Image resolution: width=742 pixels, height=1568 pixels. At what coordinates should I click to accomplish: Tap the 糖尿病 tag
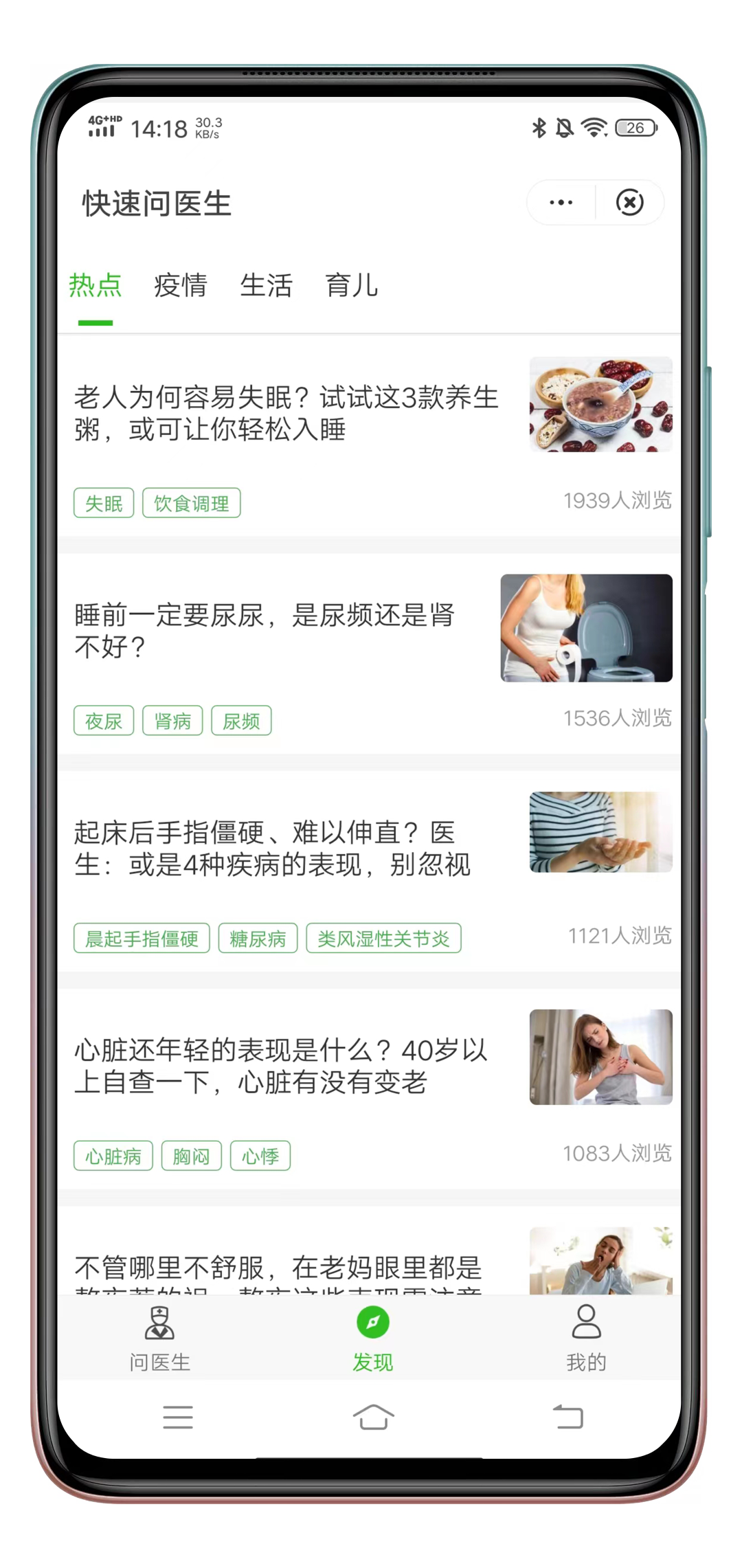258,939
